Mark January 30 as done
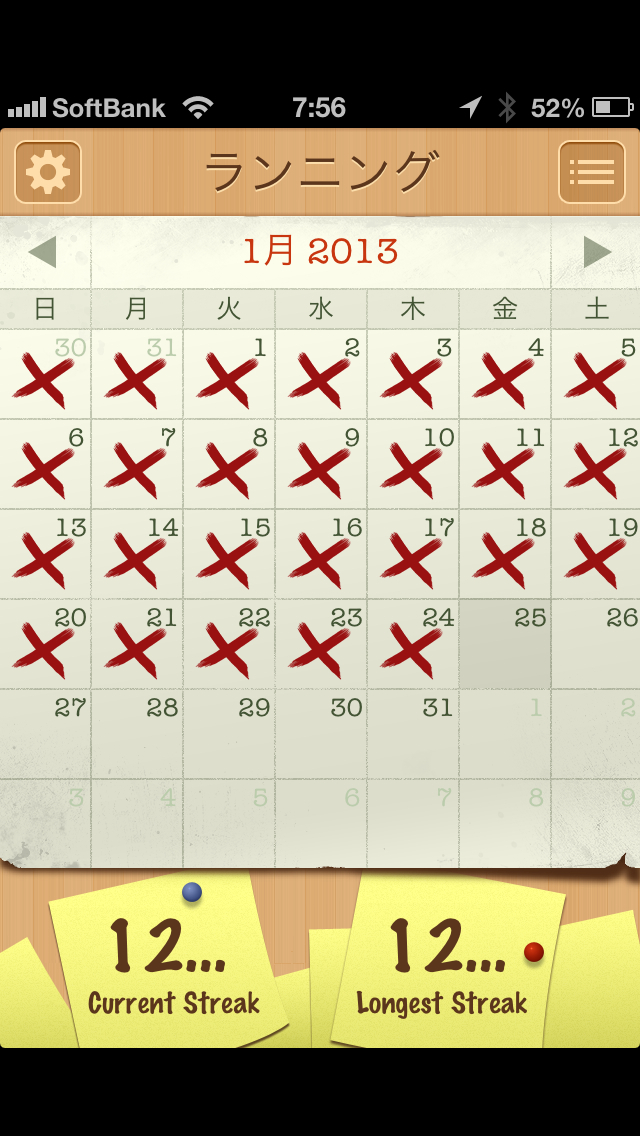This screenshot has width=640, height=1136. pos(321,735)
